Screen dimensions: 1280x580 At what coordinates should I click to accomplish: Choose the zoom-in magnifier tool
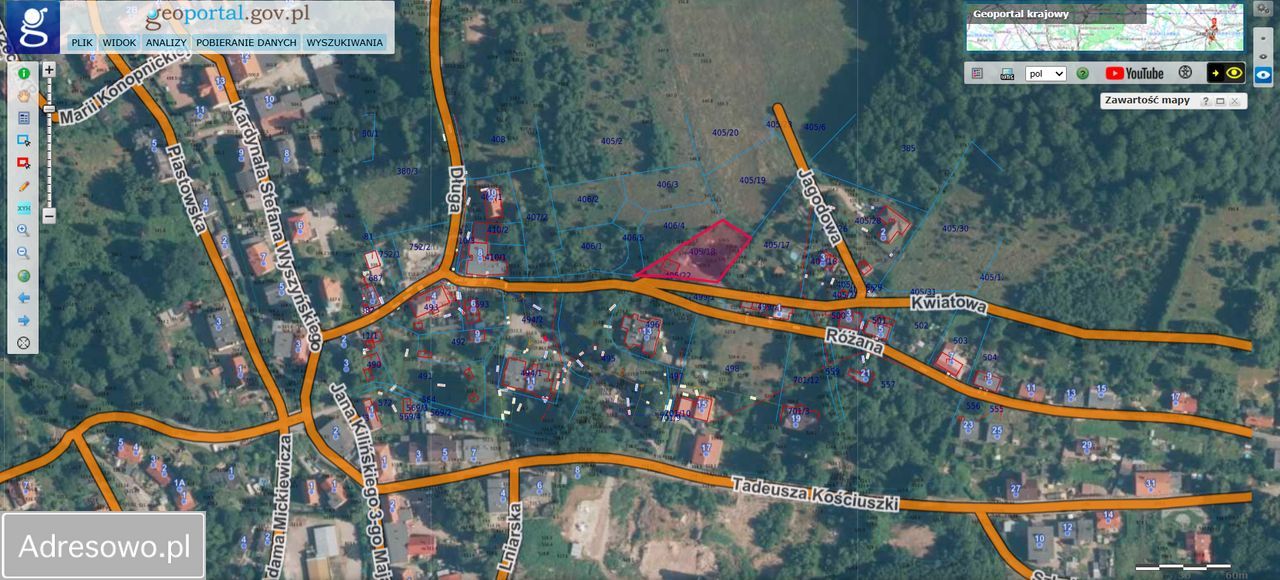pos(24,231)
